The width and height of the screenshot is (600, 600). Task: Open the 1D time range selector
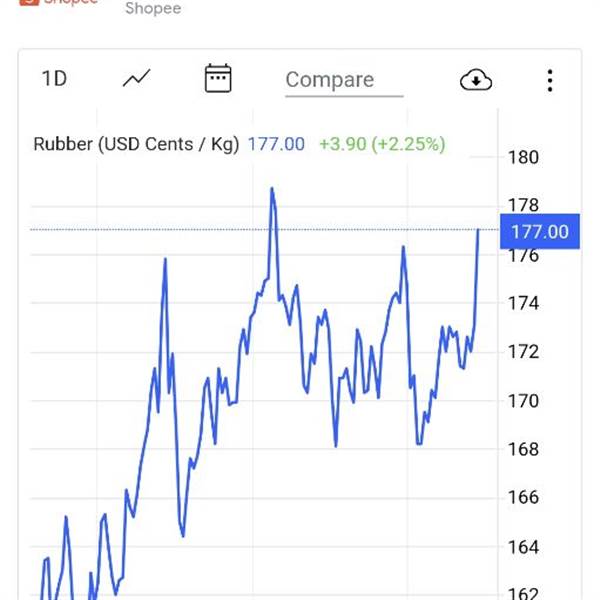(54, 79)
